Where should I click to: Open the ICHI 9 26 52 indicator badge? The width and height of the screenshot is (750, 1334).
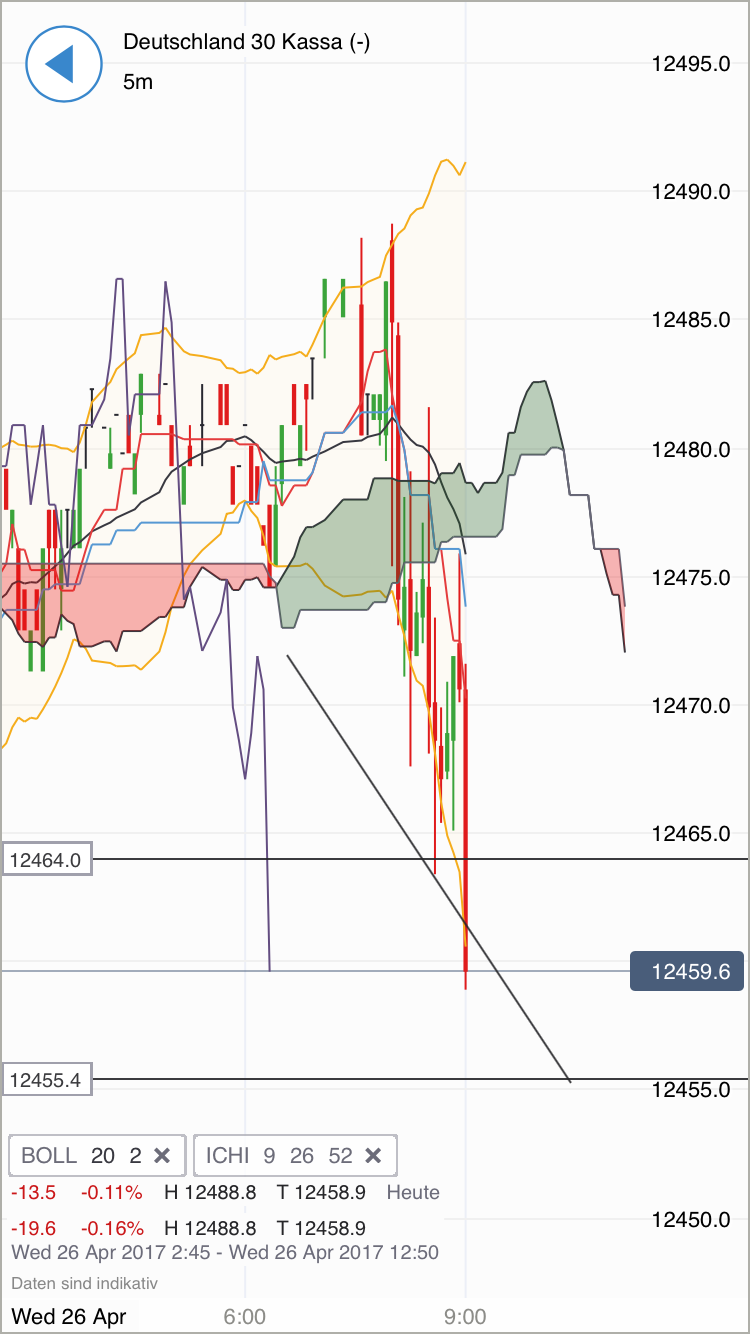pos(280,1155)
